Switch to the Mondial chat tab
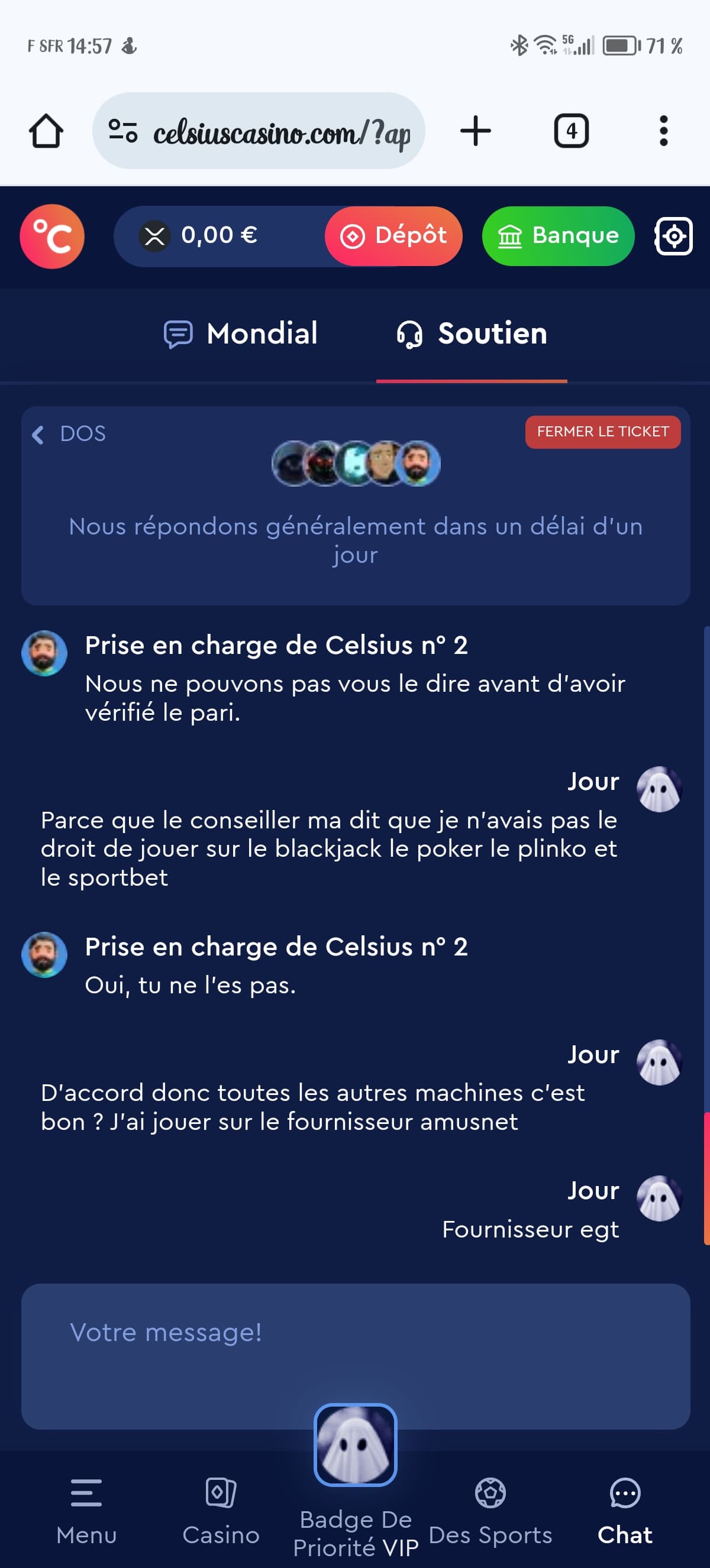 [241, 333]
